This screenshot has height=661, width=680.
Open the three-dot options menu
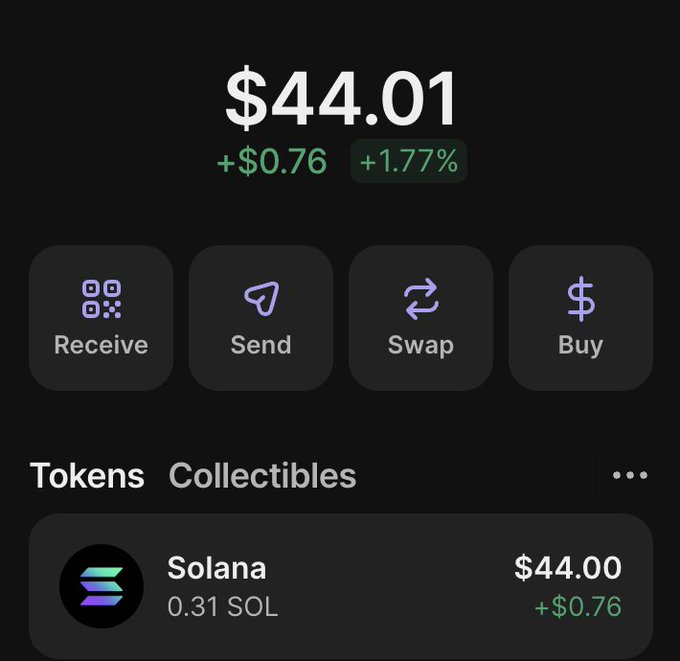[629, 475]
